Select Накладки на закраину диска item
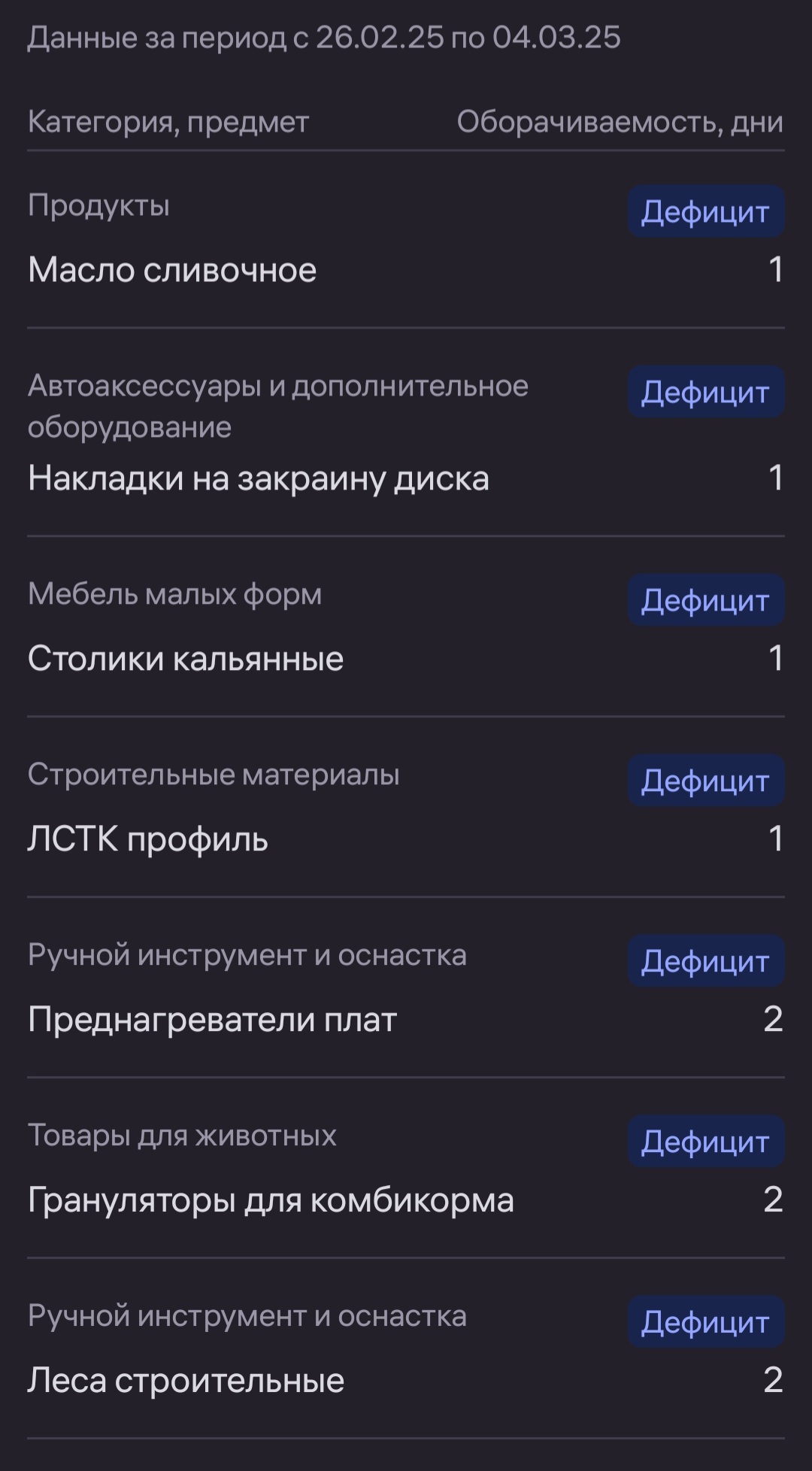Screen dimensions: 812x1471 [x=259, y=478]
